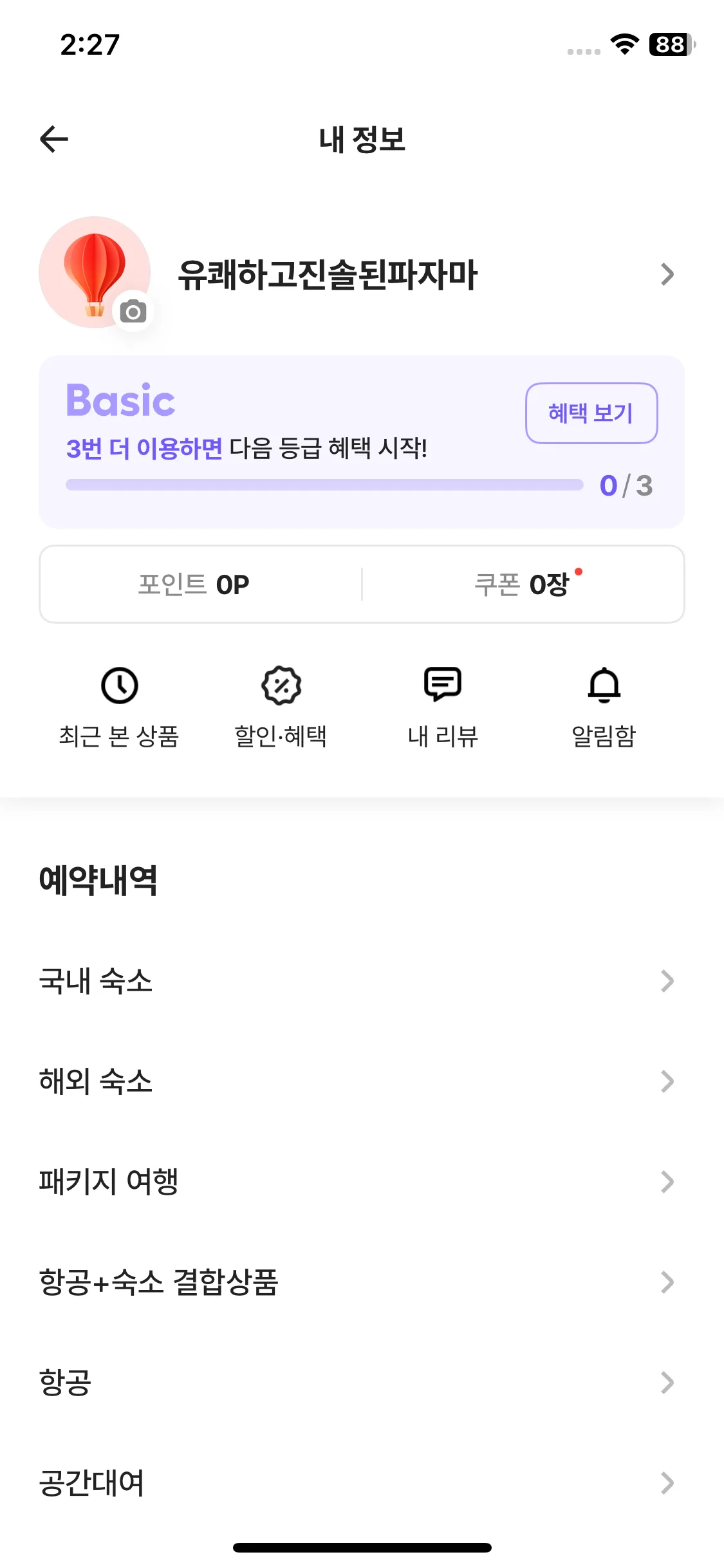Open profile details via nickname chevron
The image size is (724, 1568).
coord(667,274)
